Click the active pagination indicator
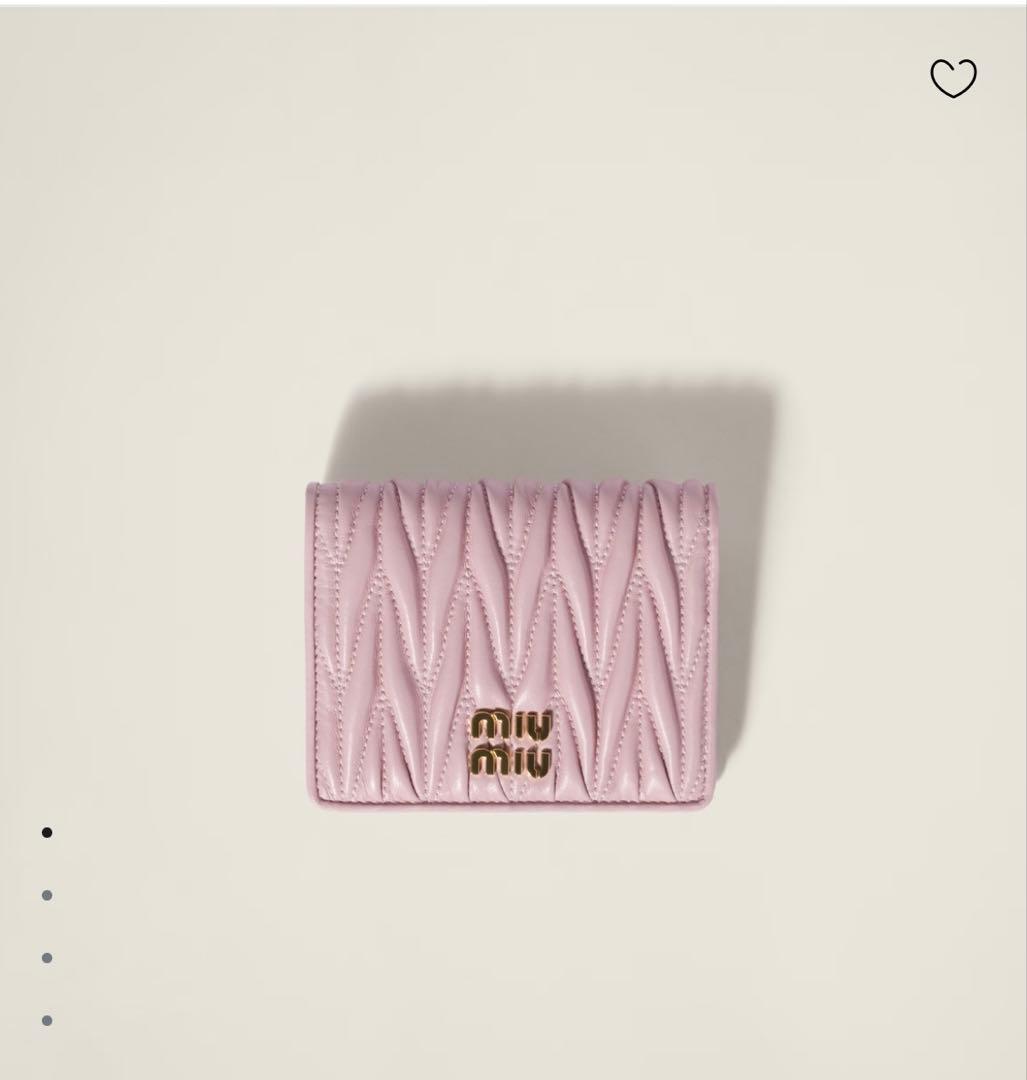Screen dimensions: 1027x1080 (x=44, y=832)
